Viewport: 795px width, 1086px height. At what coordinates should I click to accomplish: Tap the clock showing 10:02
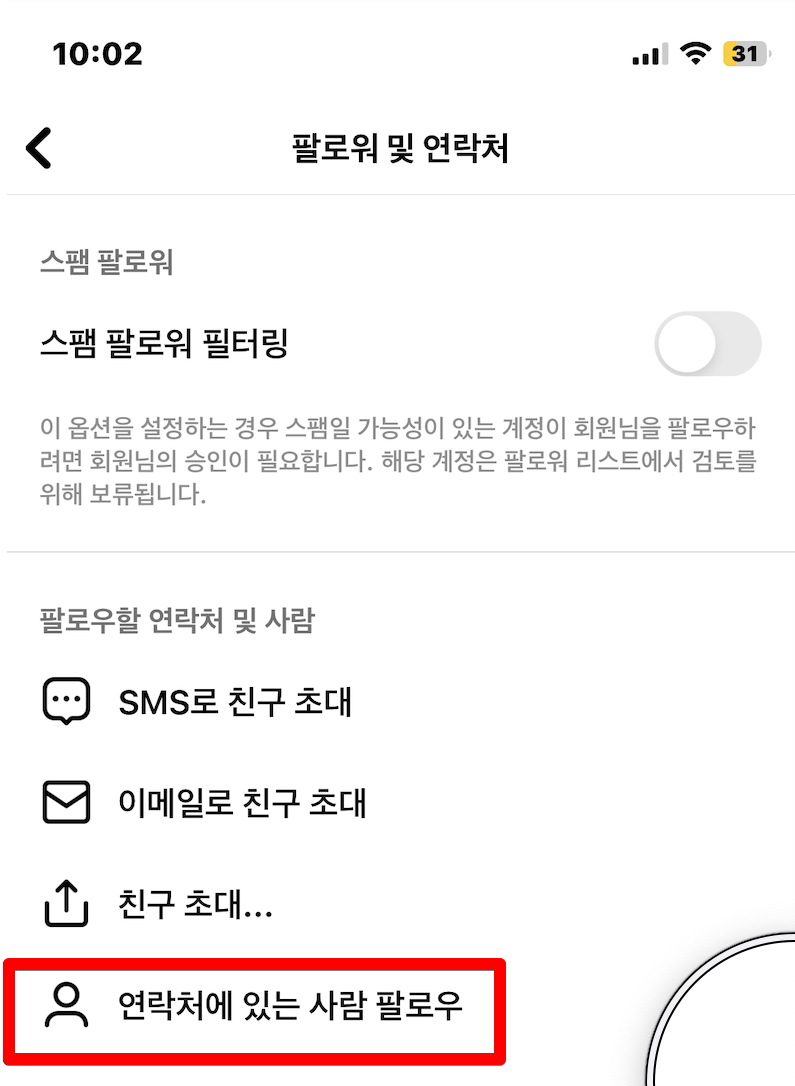point(100,54)
